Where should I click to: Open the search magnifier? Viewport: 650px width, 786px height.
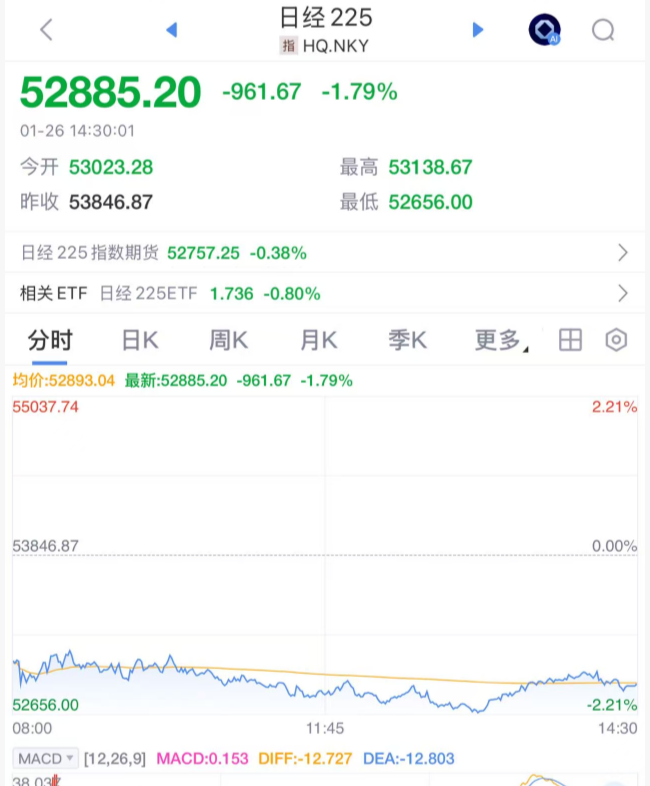pyautogui.click(x=603, y=30)
